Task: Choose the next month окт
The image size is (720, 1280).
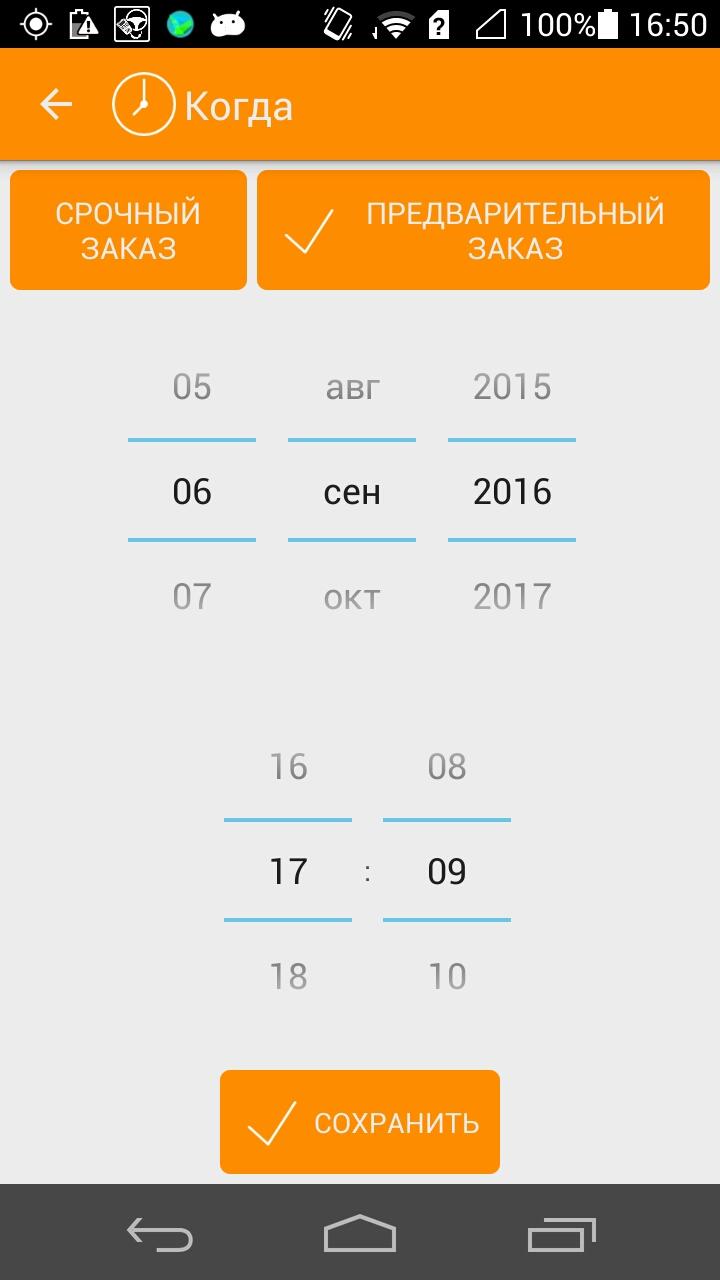Action: [352, 597]
